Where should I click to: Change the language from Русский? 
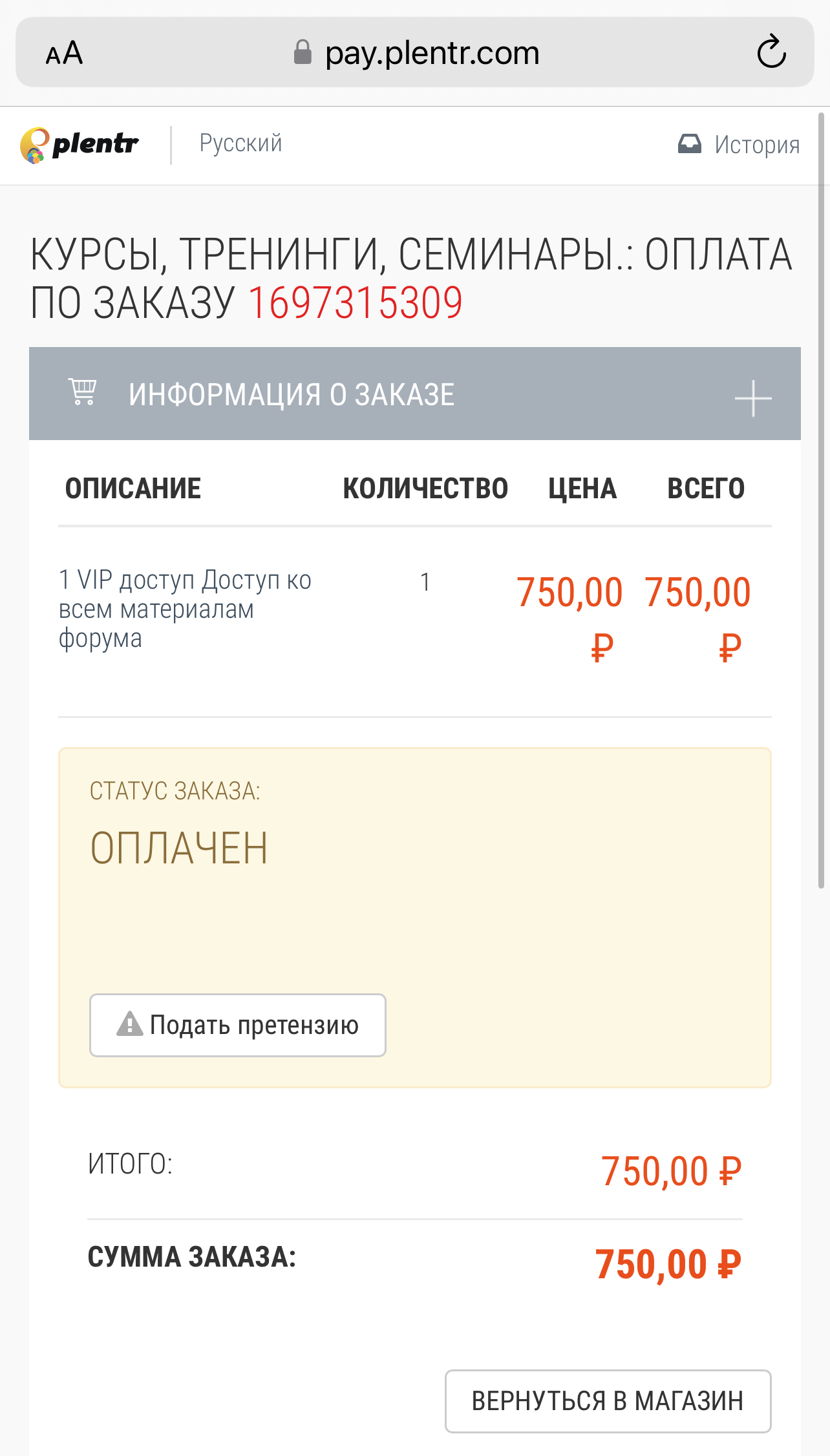pos(240,143)
